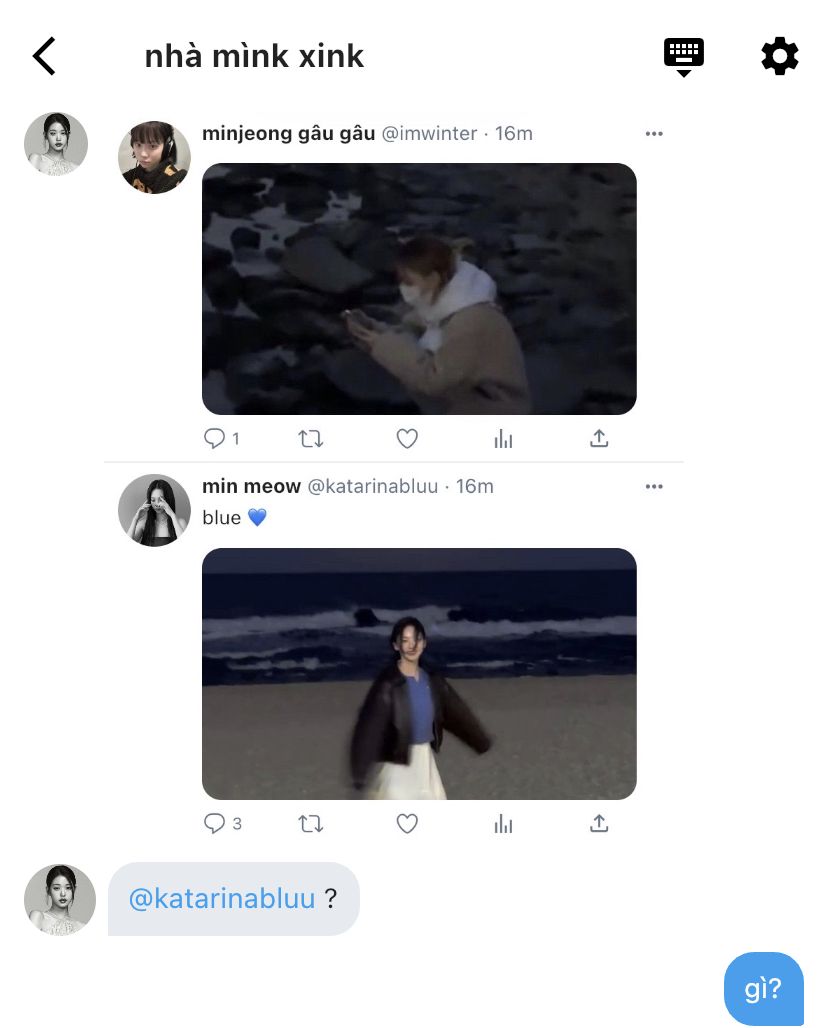Viewport: 828px width, 1028px height.
Task: Open overflow menu on minjeong gâu gâu's tweet
Action: 654,134
